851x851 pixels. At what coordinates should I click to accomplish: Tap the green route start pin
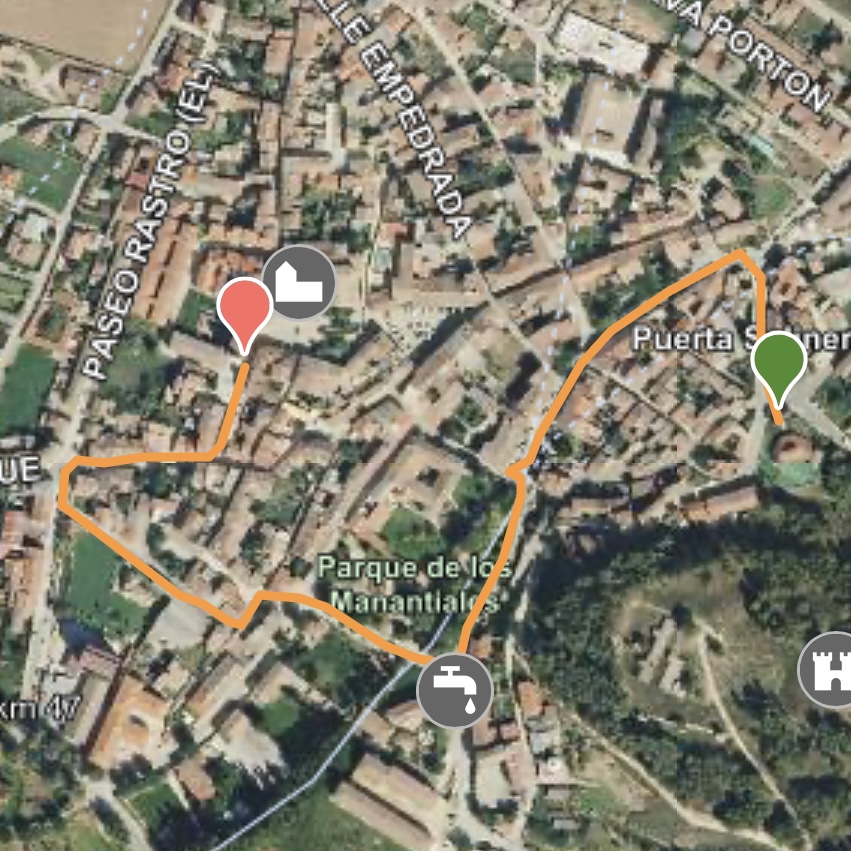click(779, 363)
